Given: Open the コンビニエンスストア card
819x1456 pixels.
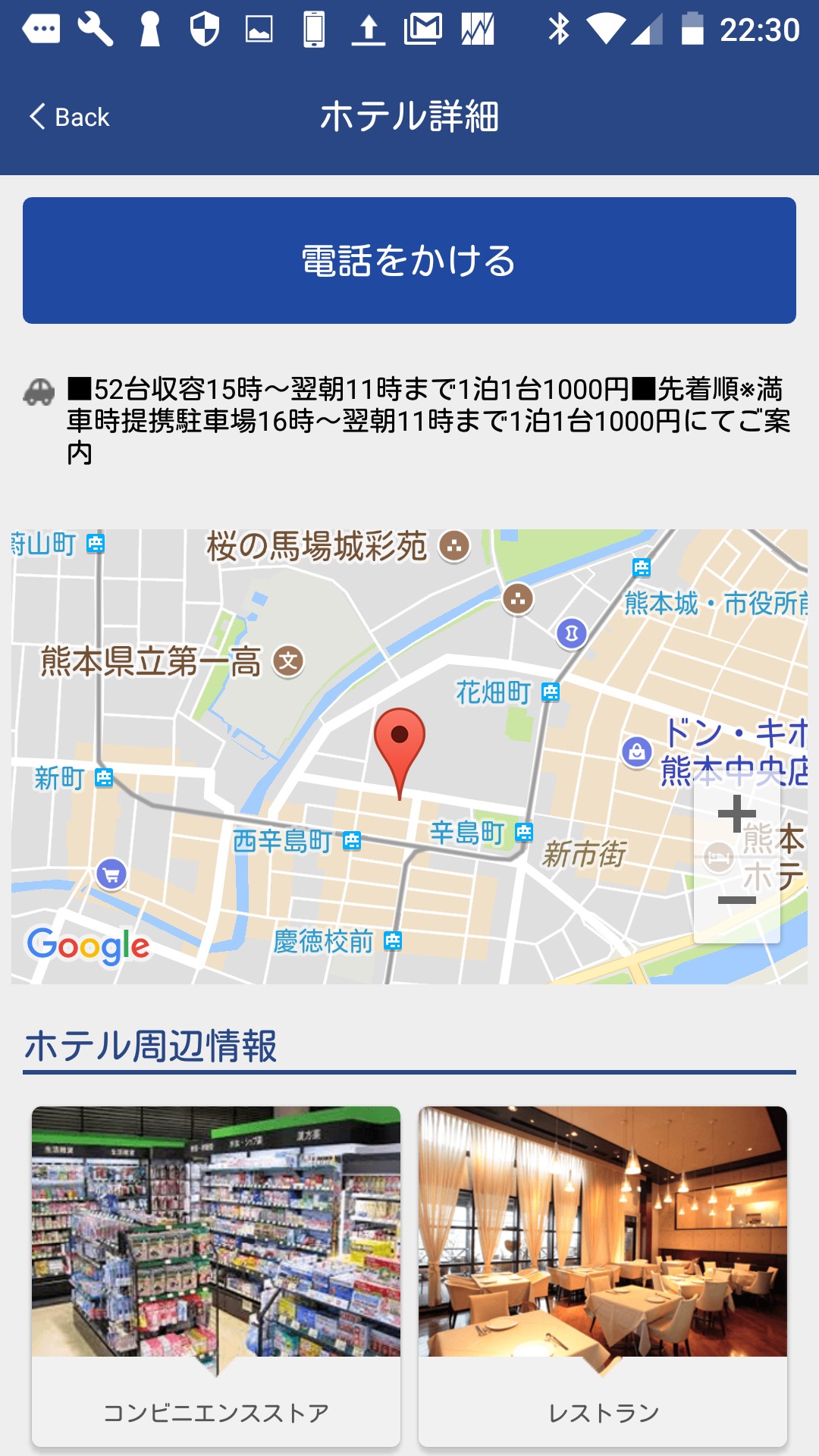Looking at the screenshot, I should (x=216, y=1276).
